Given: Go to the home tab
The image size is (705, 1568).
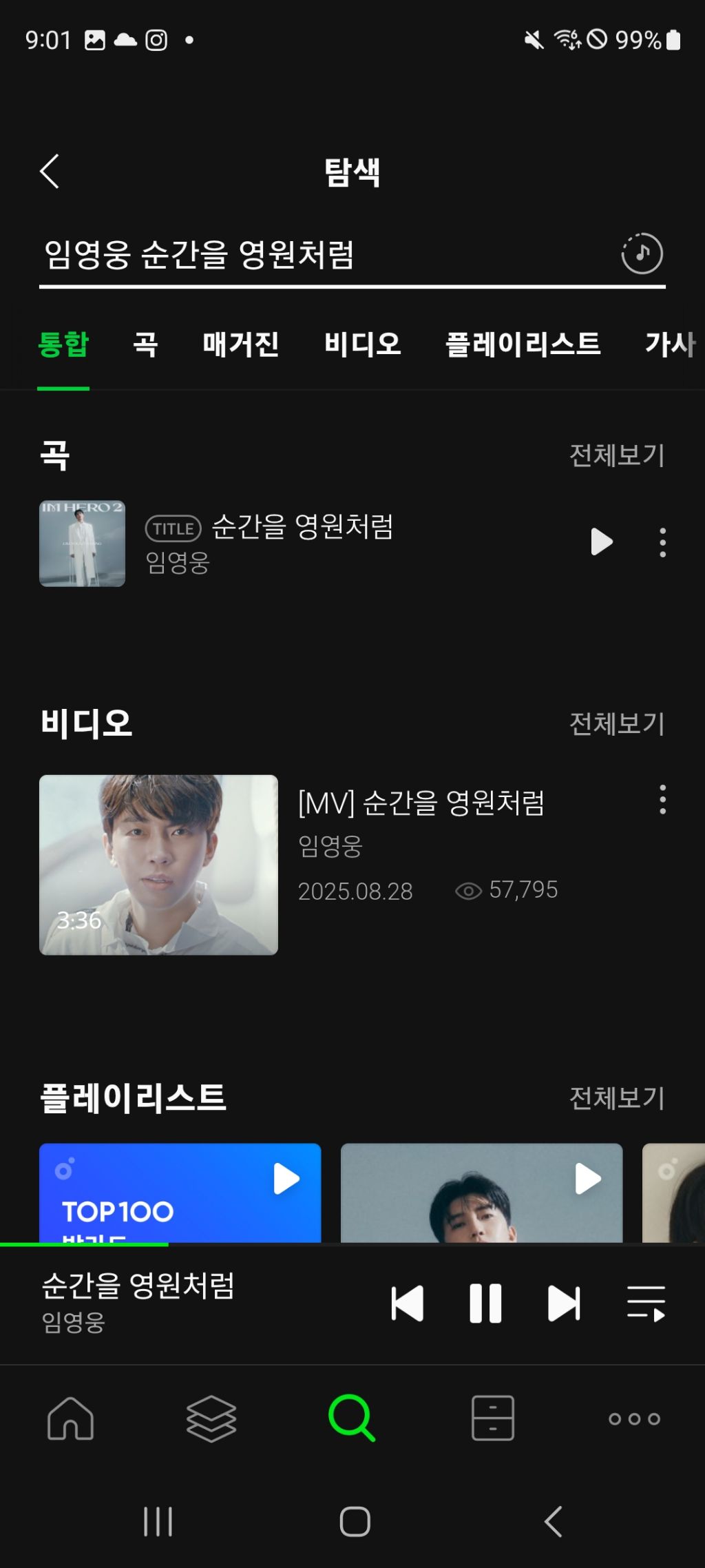Looking at the screenshot, I should tap(70, 1419).
